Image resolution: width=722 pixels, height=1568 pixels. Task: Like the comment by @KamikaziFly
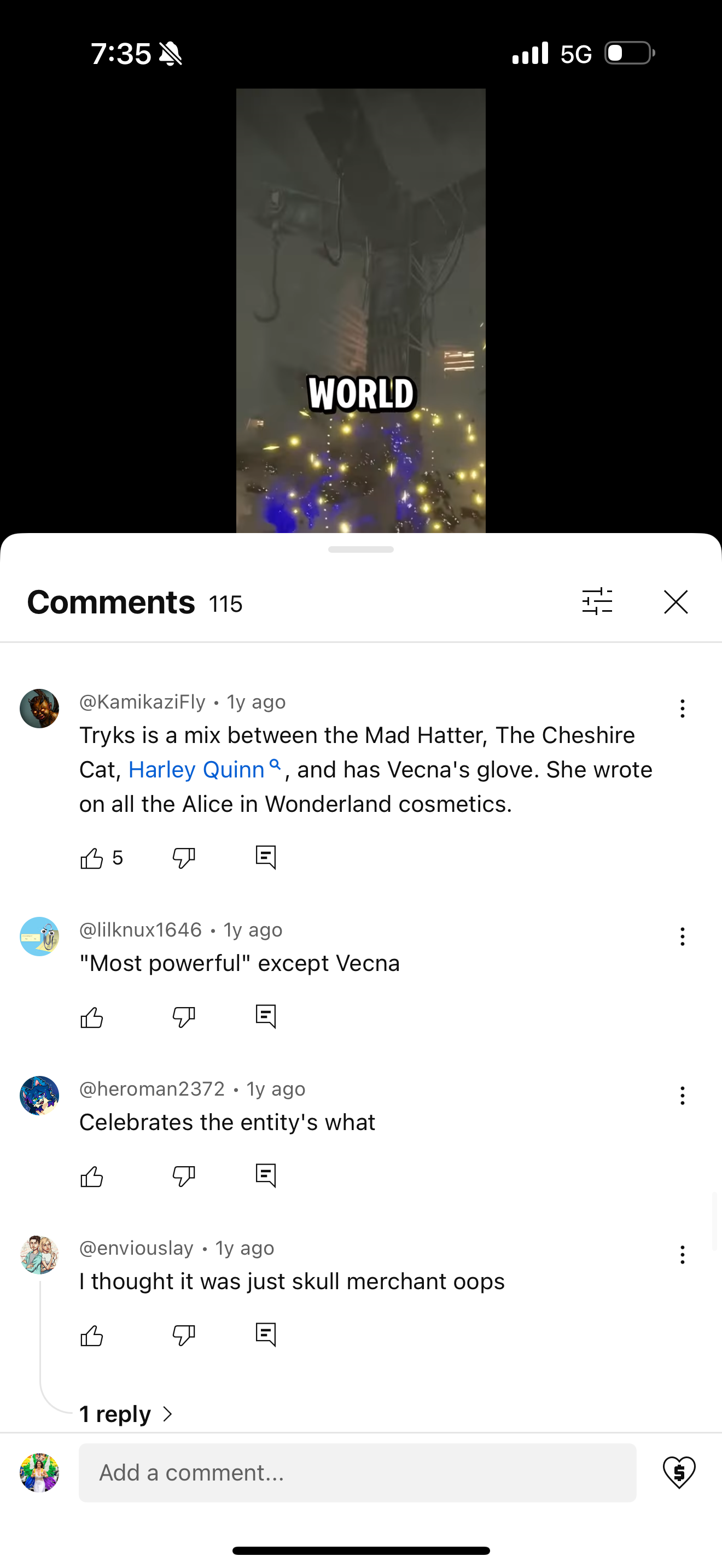pyautogui.click(x=92, y=858)
